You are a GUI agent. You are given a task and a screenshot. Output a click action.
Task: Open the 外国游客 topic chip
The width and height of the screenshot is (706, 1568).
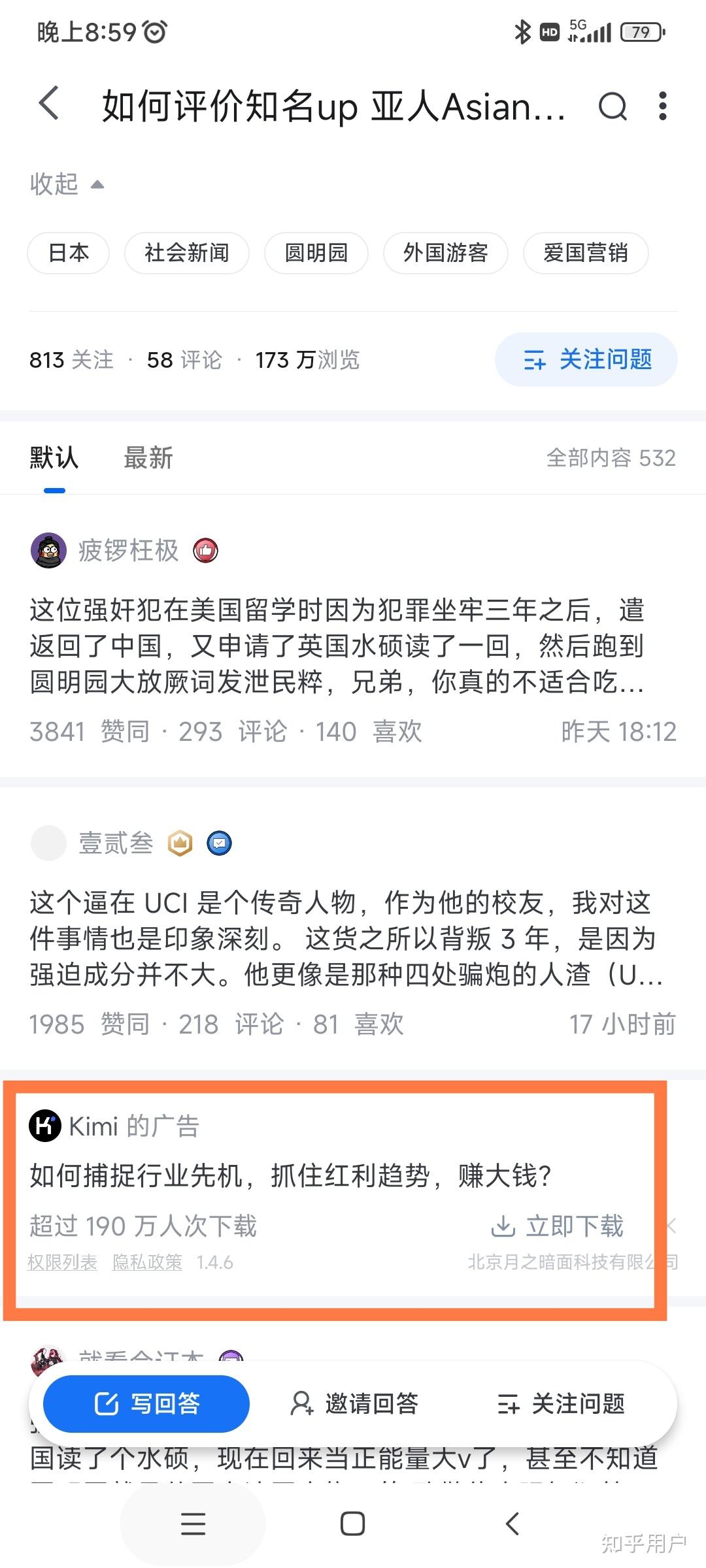(x=446, y=253)
